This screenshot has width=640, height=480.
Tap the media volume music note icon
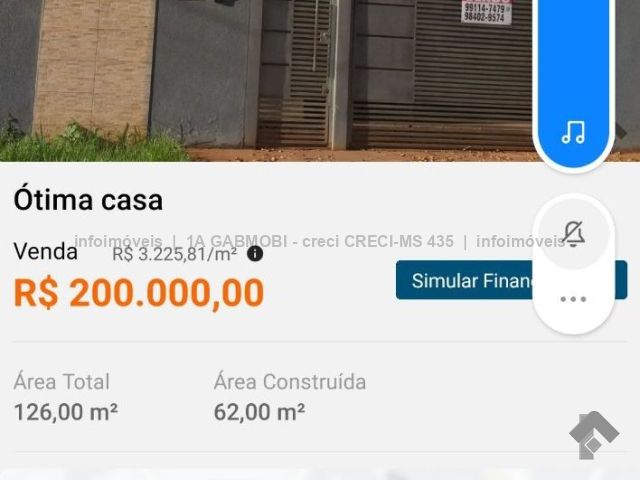click(573, 132)
